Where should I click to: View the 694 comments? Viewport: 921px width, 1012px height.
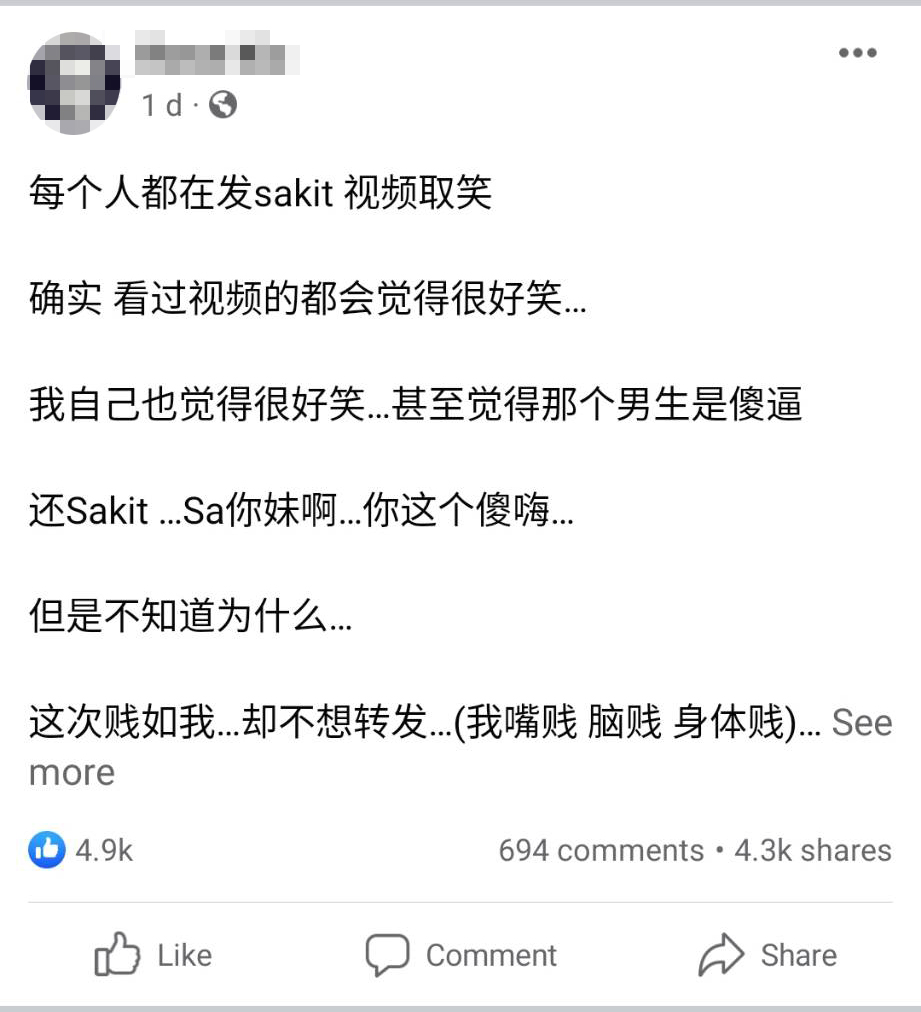click(601, 851)
